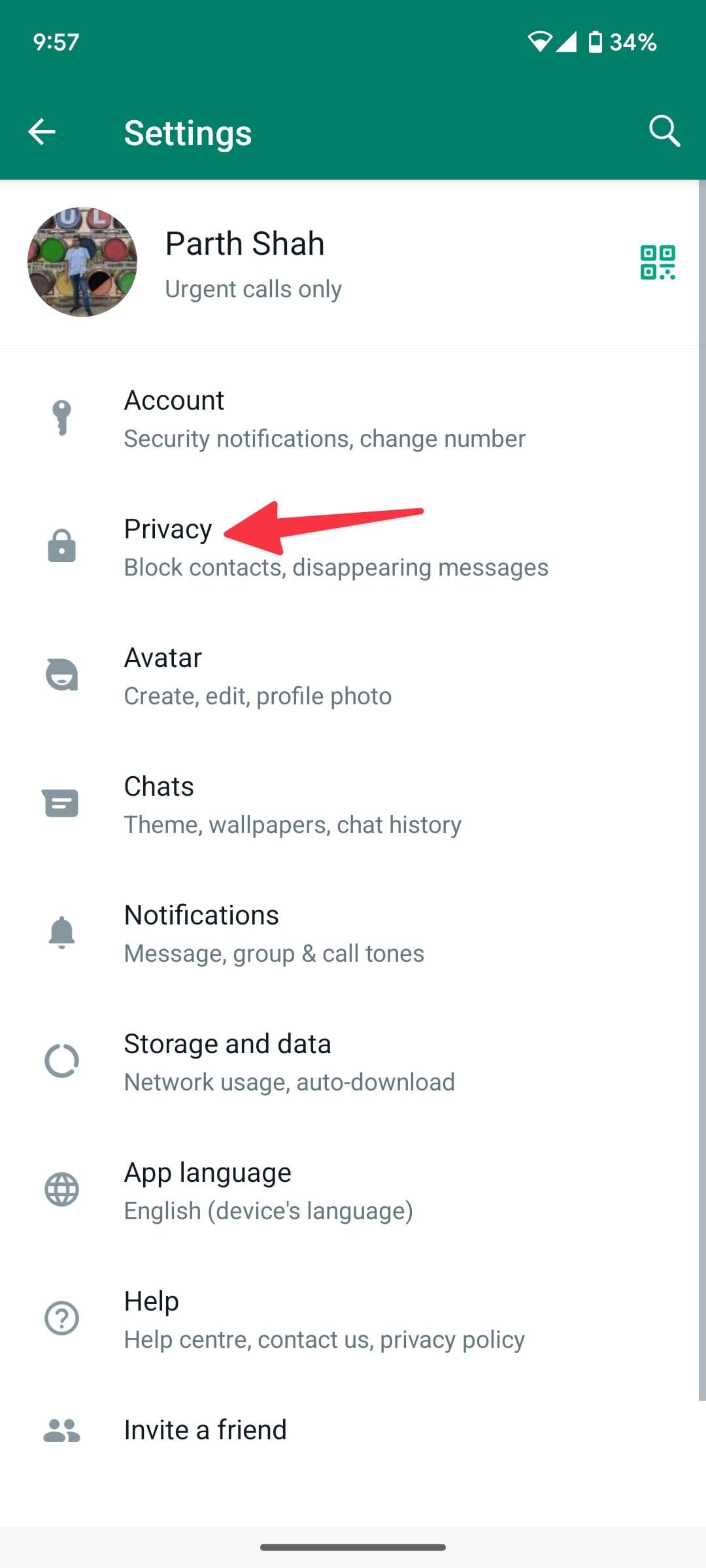Image resolution: width=706 pixels, height=1568 pixels.
Task: Open Storage and data
Action: [x=289, y=1062]
